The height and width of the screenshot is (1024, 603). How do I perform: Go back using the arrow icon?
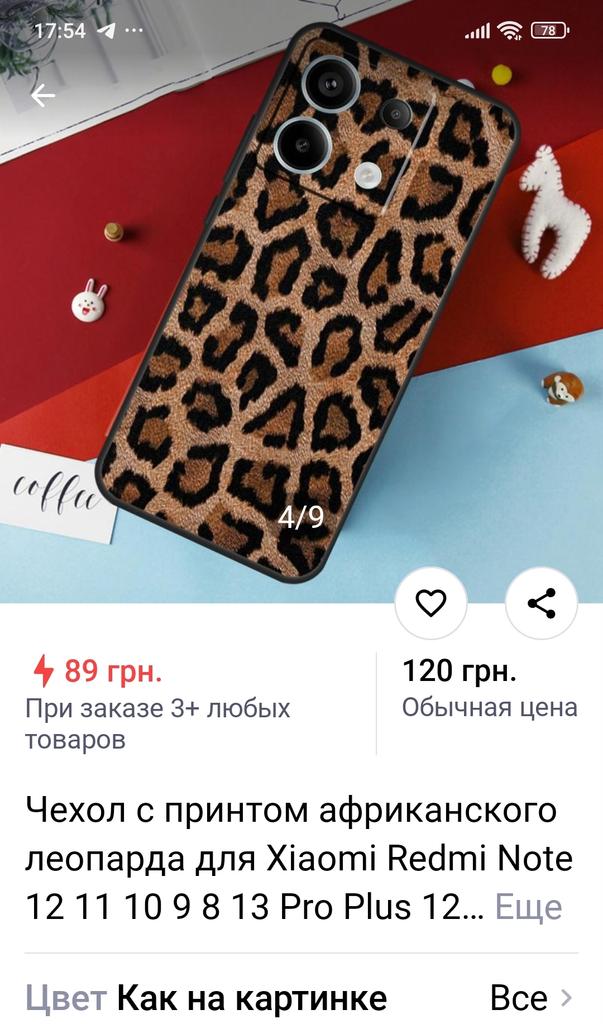43,95
